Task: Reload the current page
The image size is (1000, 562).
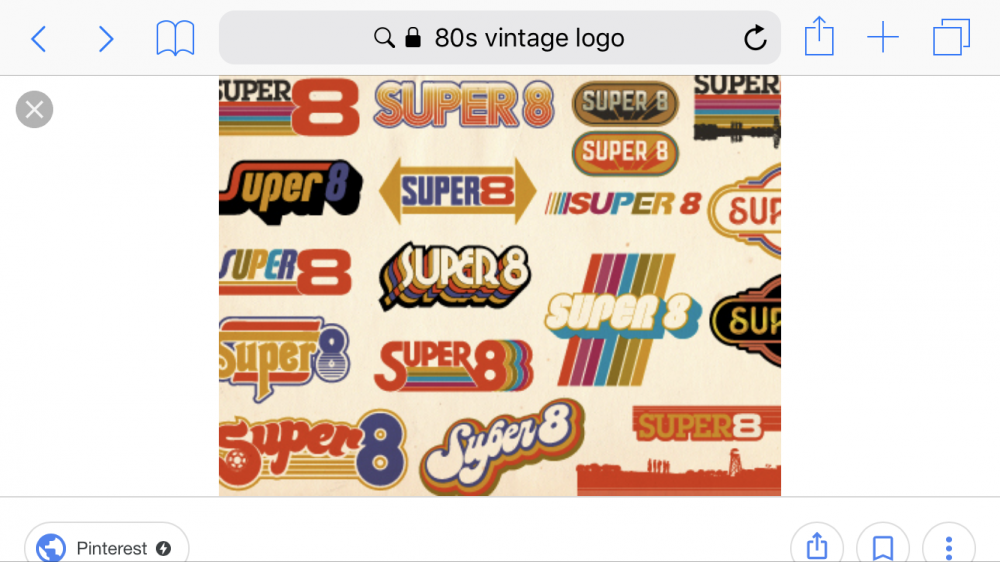Action: 755,39
